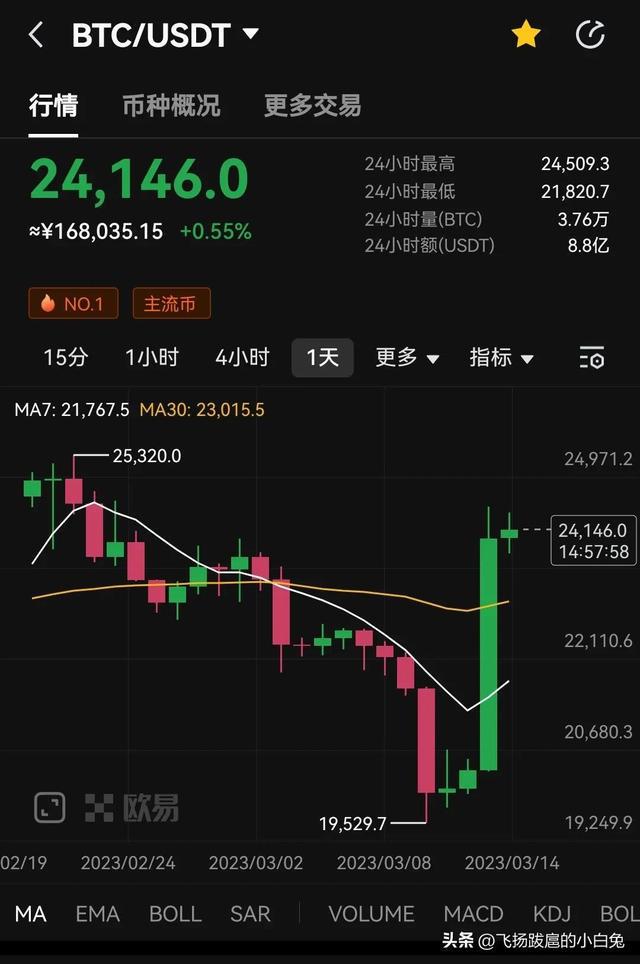Choose the EMA indicator

(97, 914)
